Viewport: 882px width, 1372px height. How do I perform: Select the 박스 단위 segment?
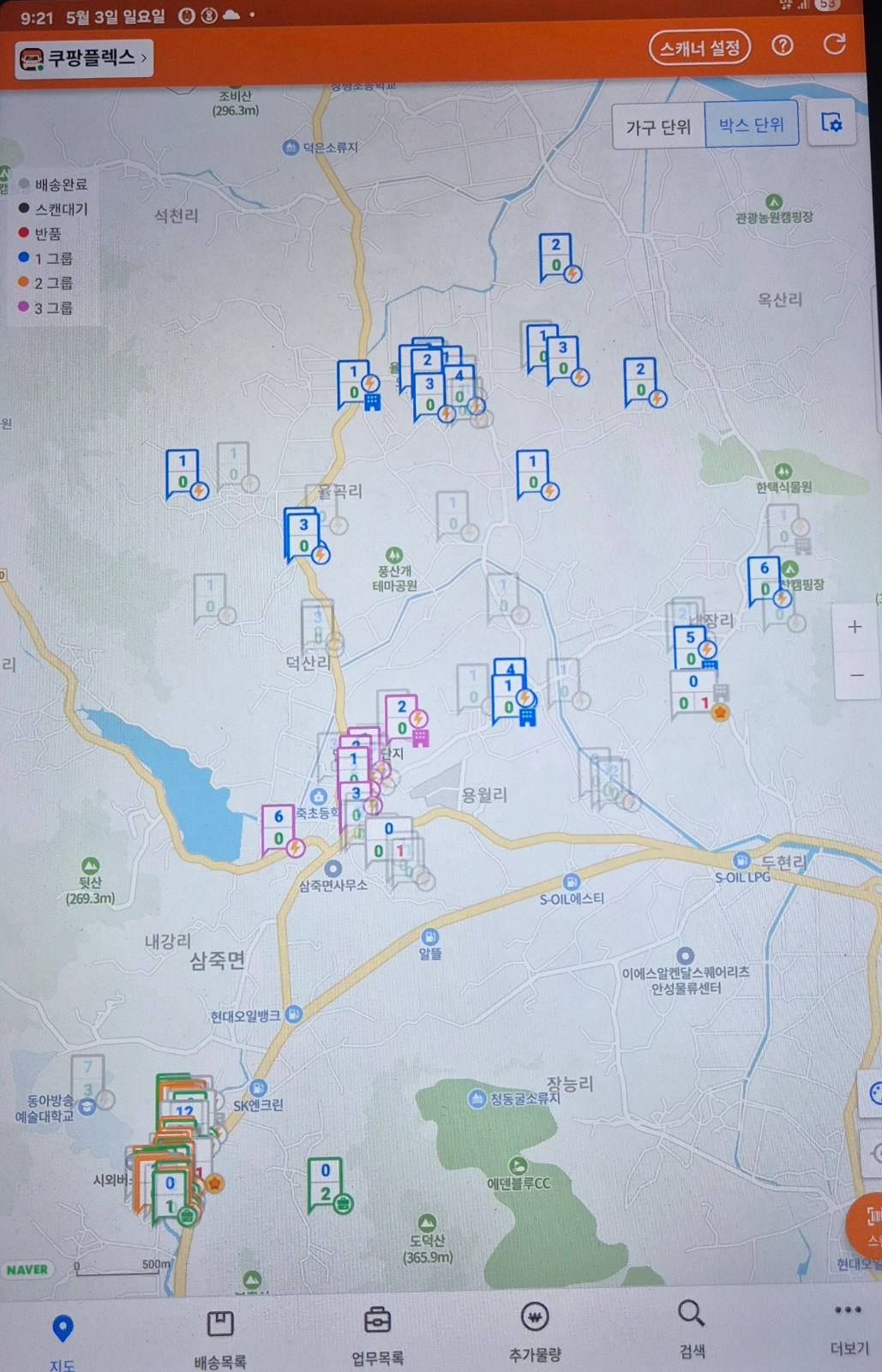(752, 125)
